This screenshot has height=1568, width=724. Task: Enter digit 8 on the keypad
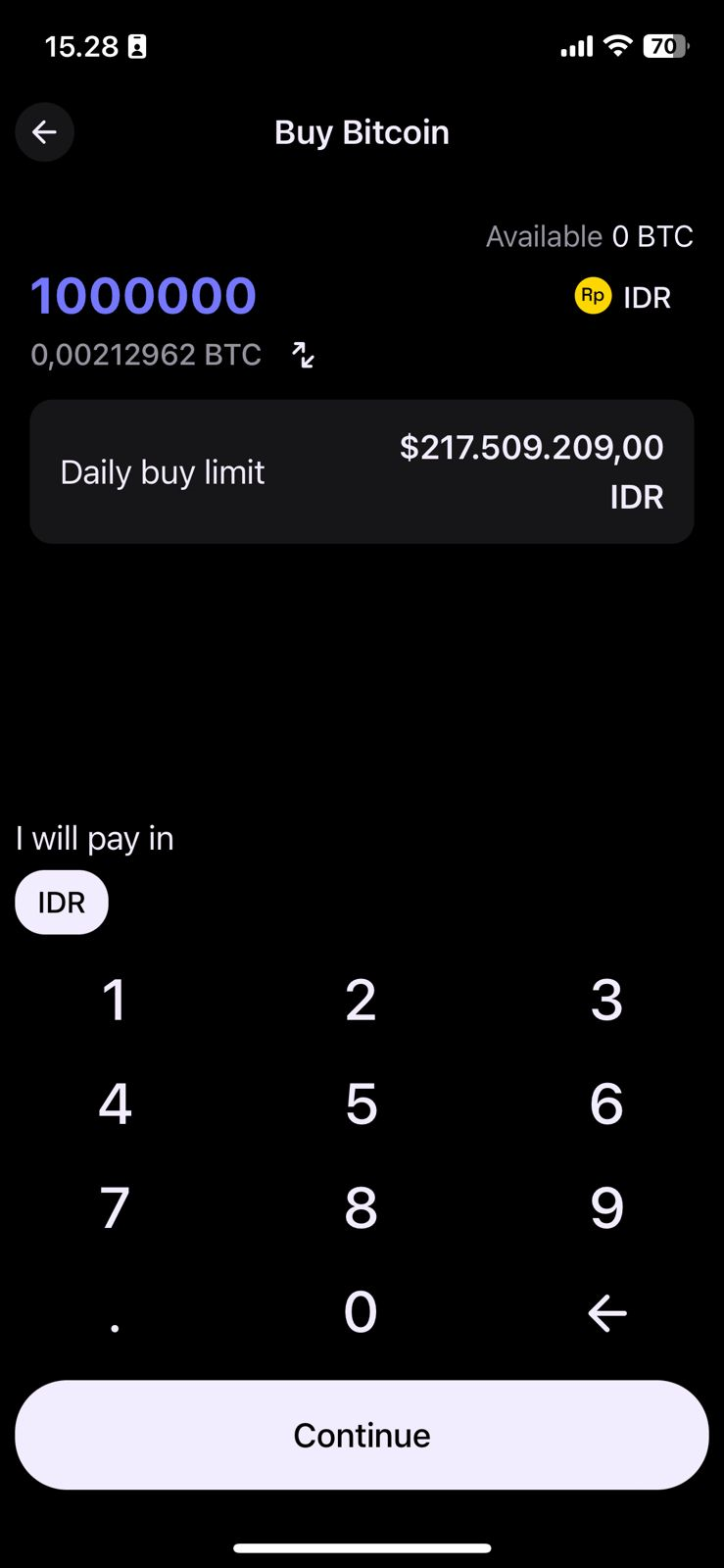click(361, 1208)
